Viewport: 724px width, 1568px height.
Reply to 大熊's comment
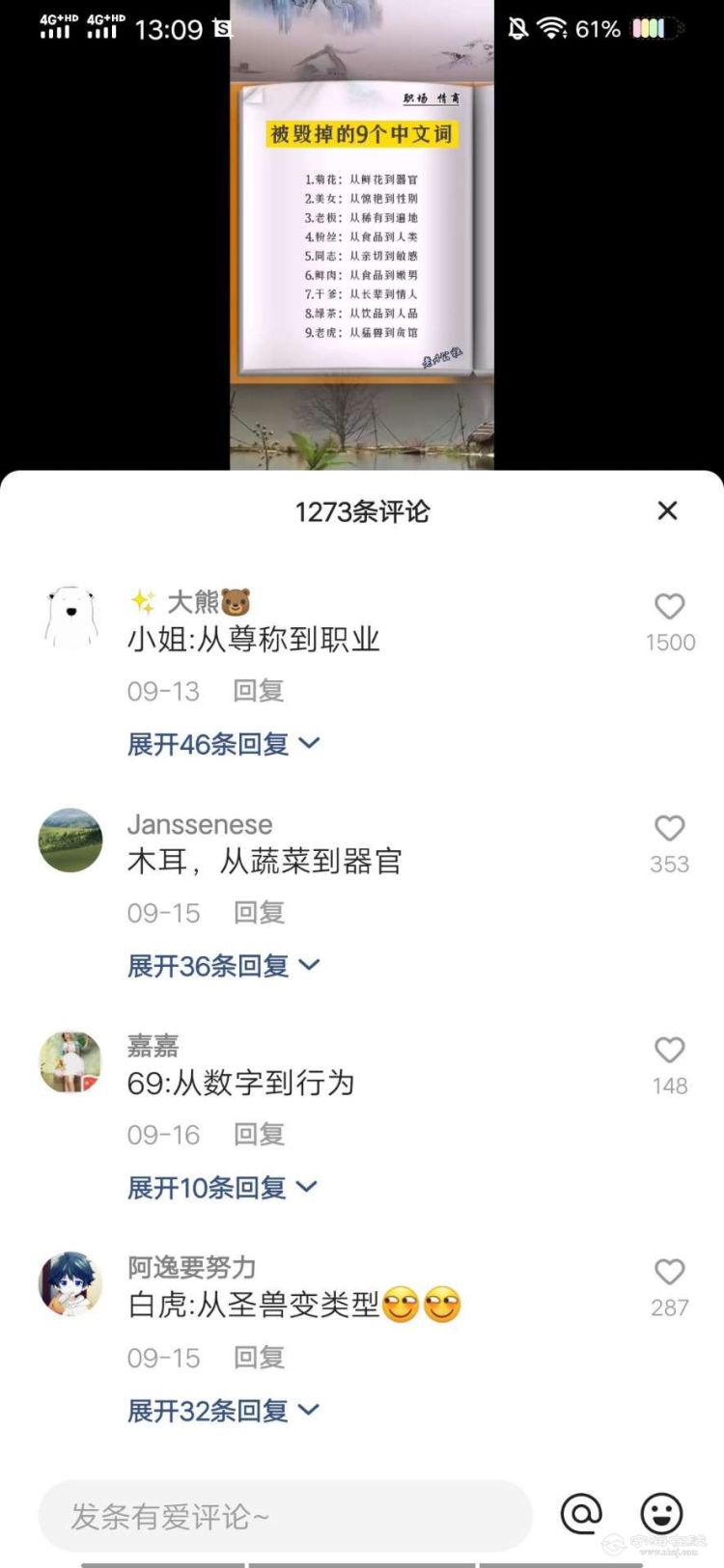(259, 691)
